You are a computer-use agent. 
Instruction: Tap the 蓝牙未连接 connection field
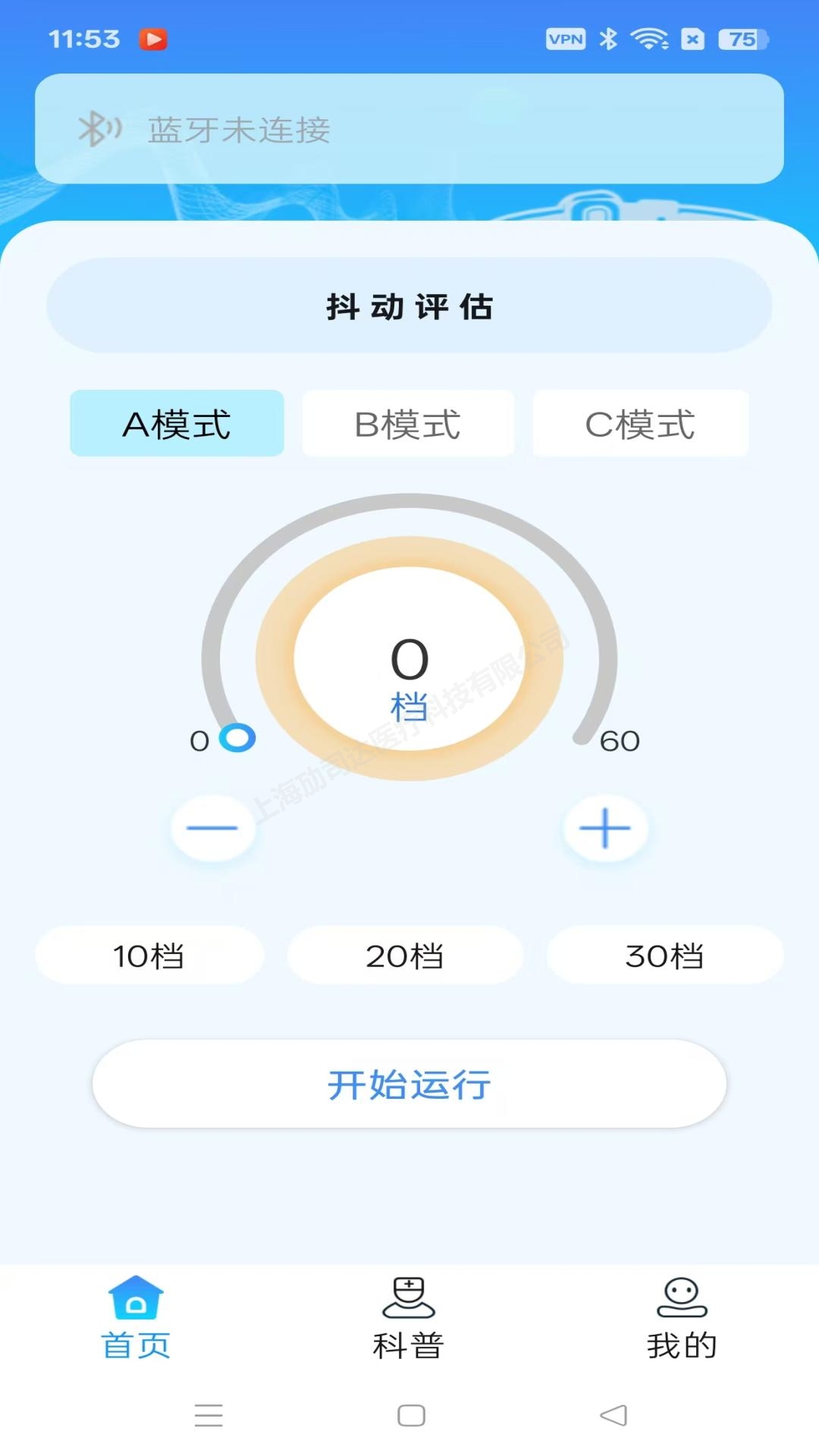409,129
